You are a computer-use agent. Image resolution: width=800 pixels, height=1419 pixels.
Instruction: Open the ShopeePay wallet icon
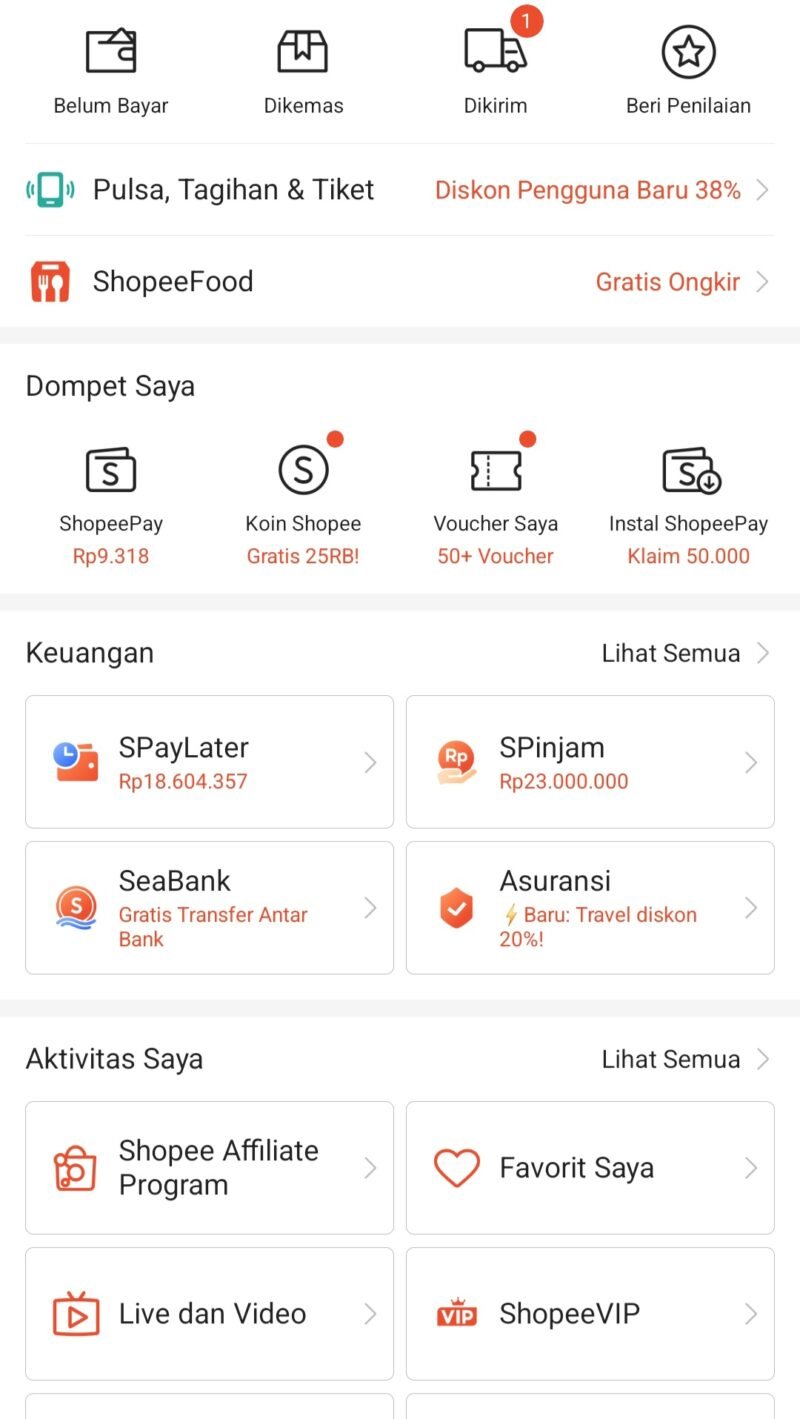110,468
